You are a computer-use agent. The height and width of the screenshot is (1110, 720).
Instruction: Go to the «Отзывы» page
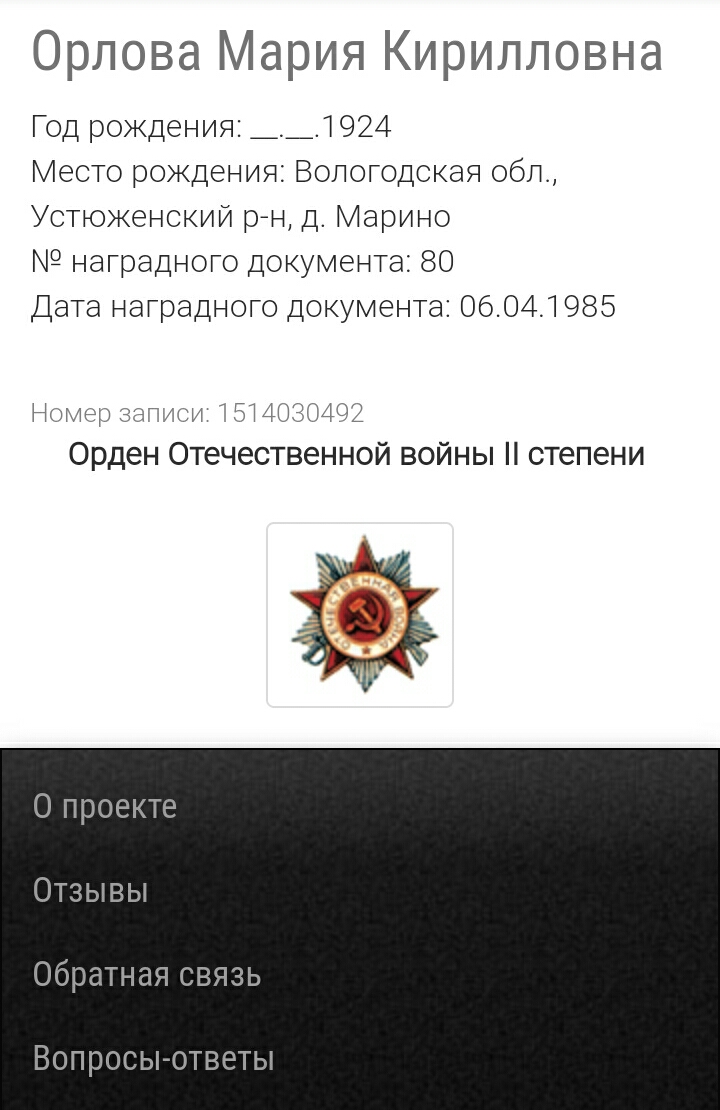tap(91, 890)
